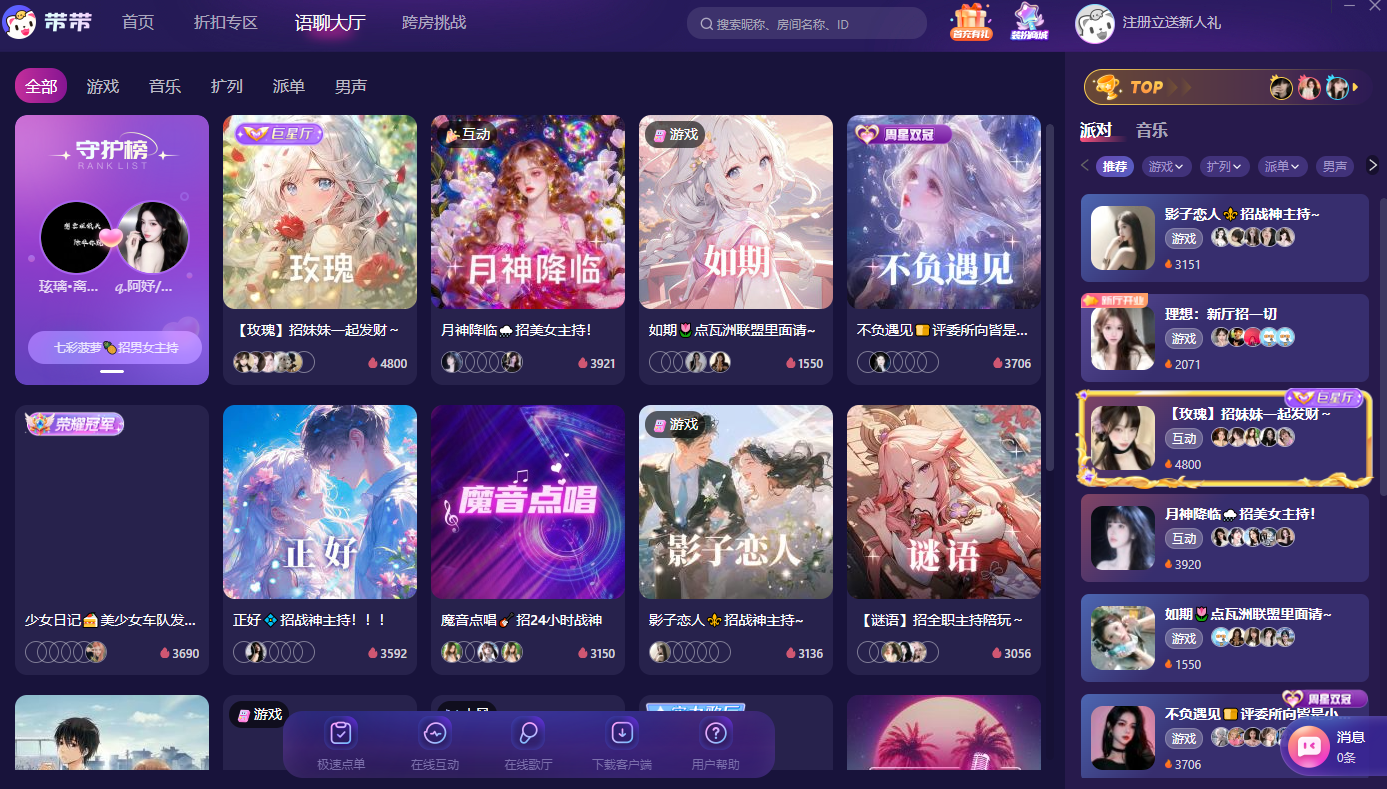Select the 音乐 category filter

(165, 87)
